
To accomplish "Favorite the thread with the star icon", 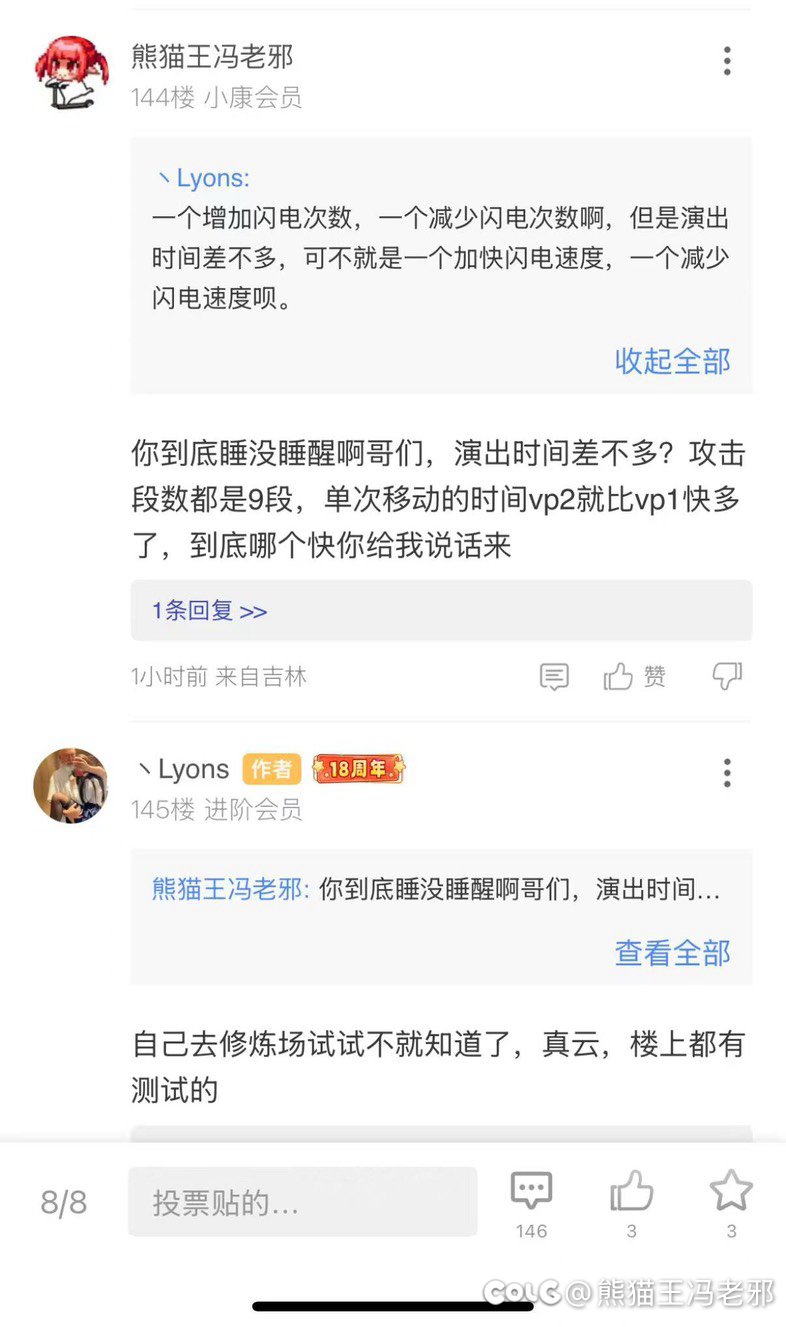I will pos(731,1201).
